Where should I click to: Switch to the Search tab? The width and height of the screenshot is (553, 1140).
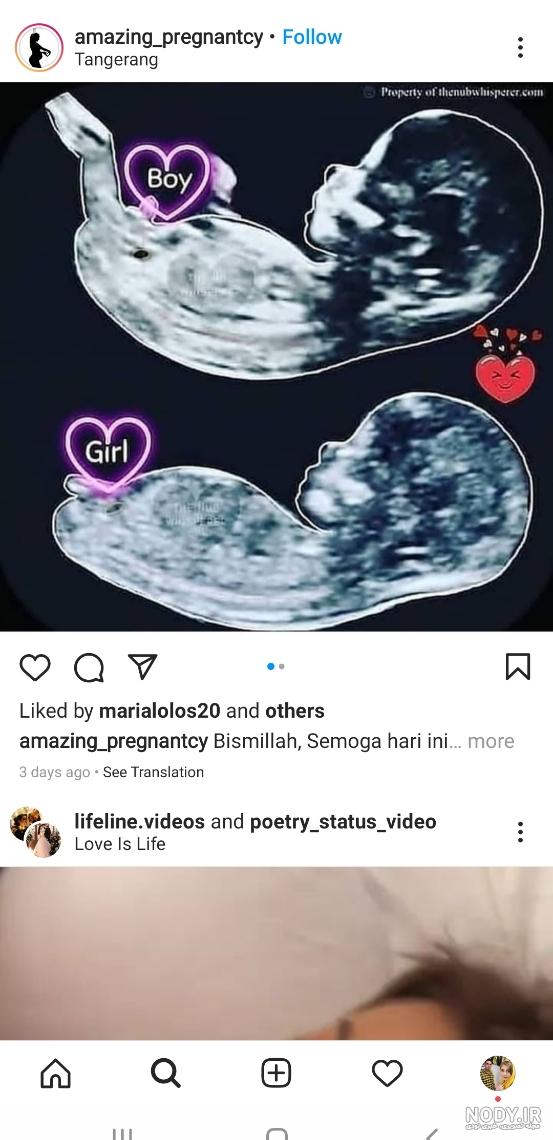pos(166,1073)
